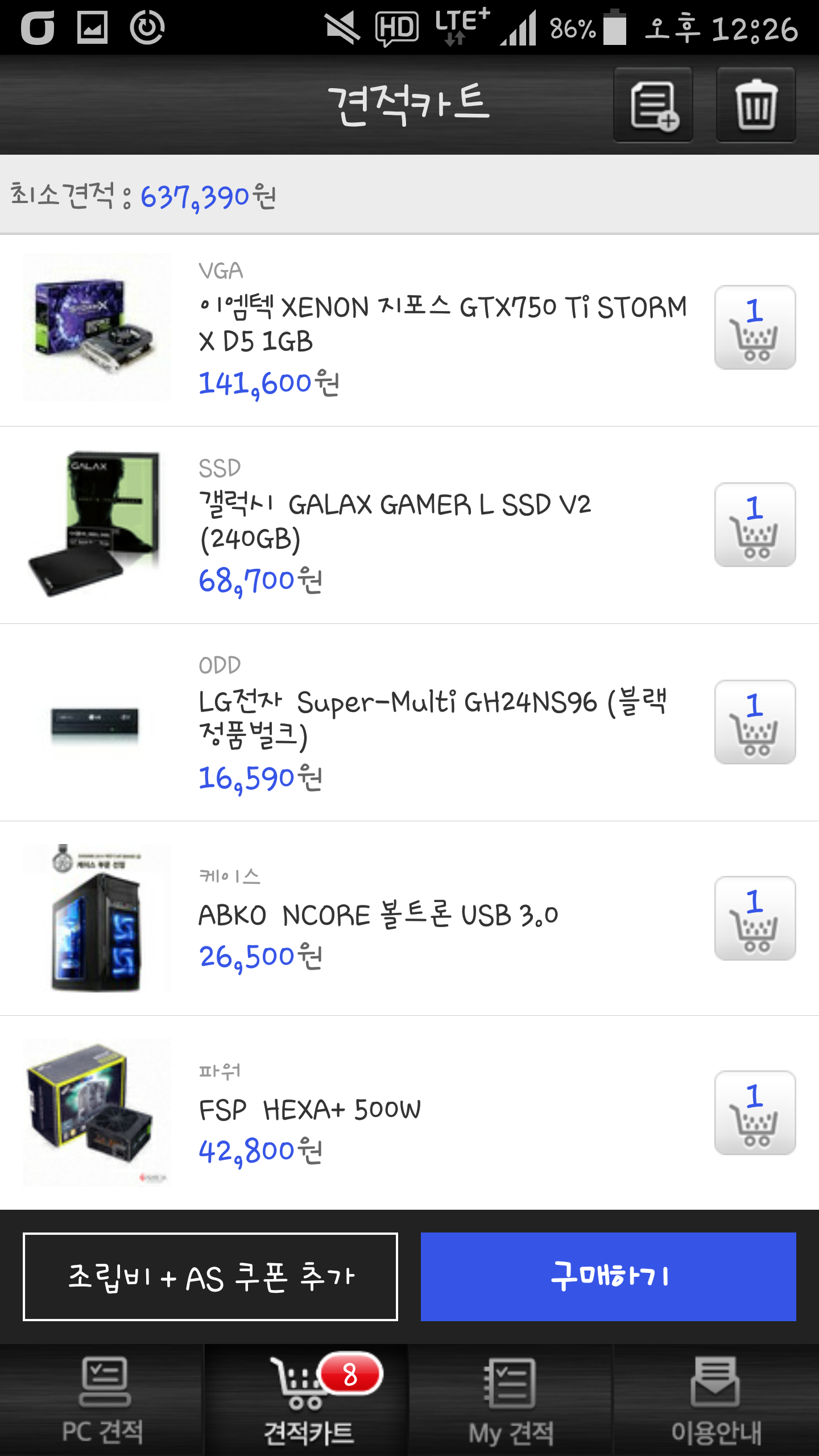Change quantity for the GALAX SSD
The image size is (819, 1456).
[755, 525]
